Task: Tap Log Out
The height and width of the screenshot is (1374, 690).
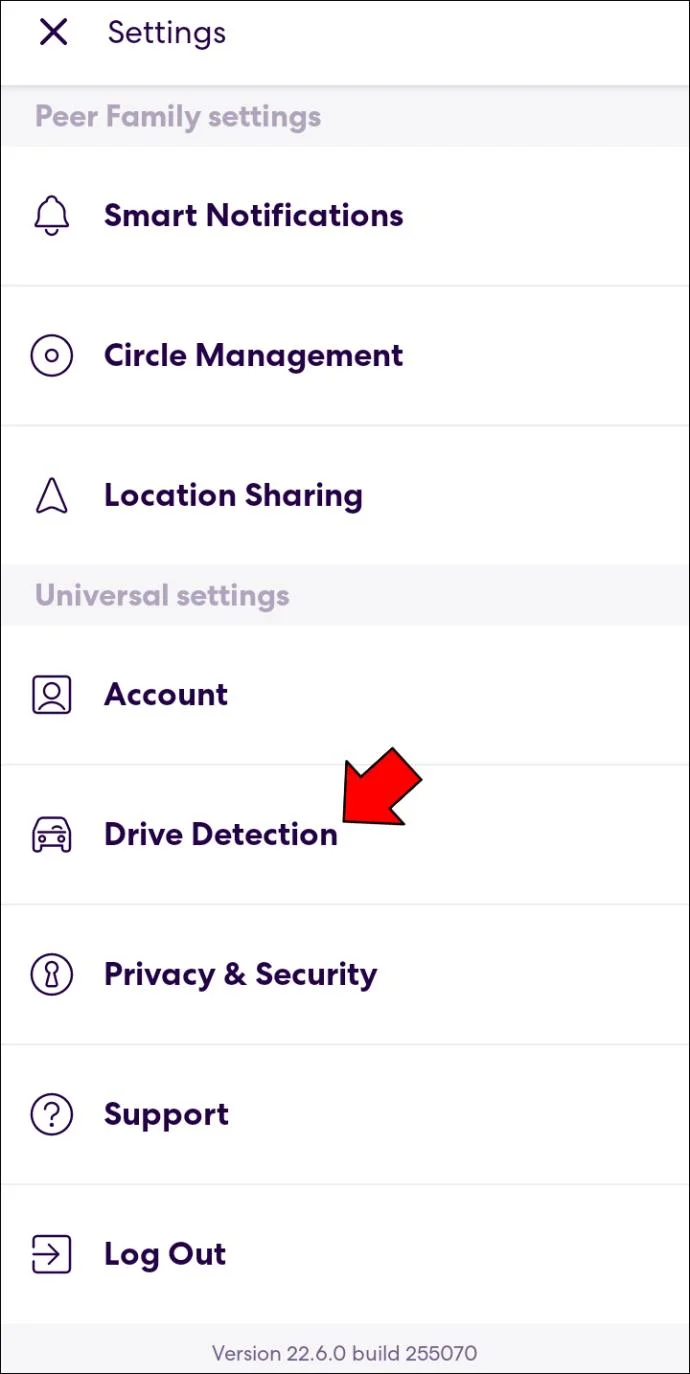Action: [x=165, y=1255]
